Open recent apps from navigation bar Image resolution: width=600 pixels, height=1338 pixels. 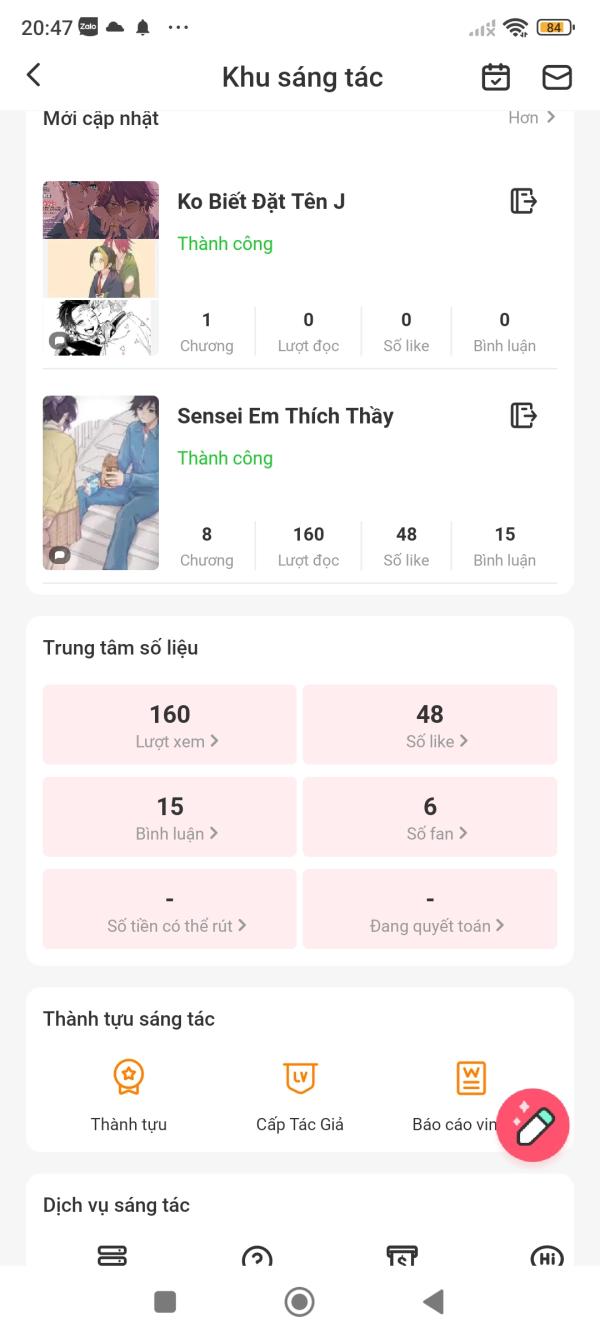pos(165,1301)
